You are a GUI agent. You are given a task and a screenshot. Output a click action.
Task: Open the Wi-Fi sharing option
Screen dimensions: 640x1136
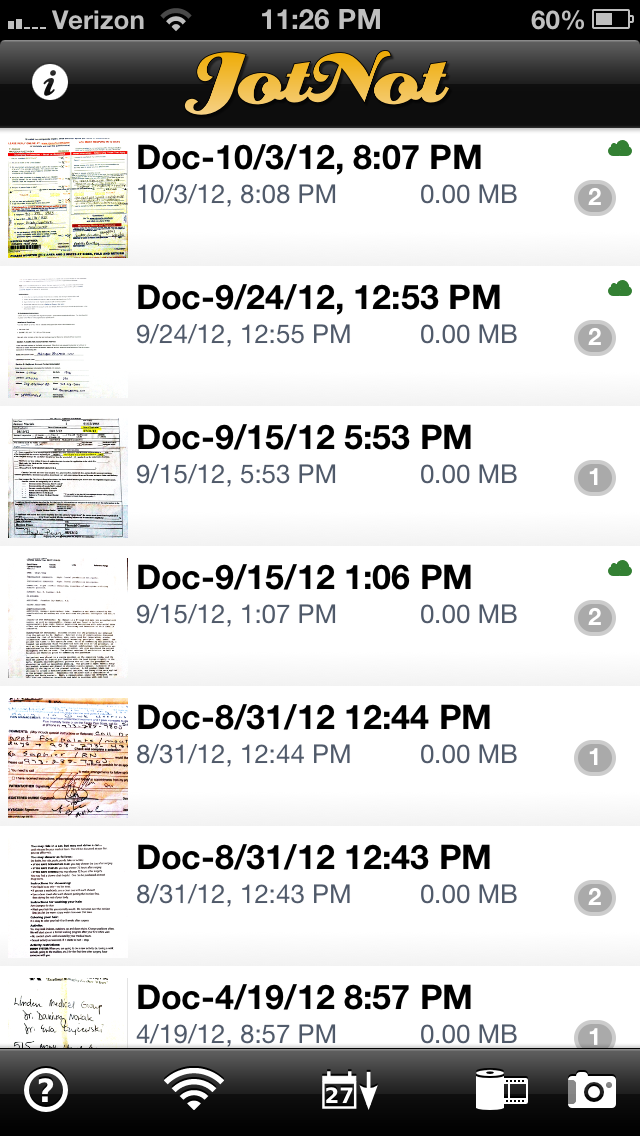tap(193, 1091)
